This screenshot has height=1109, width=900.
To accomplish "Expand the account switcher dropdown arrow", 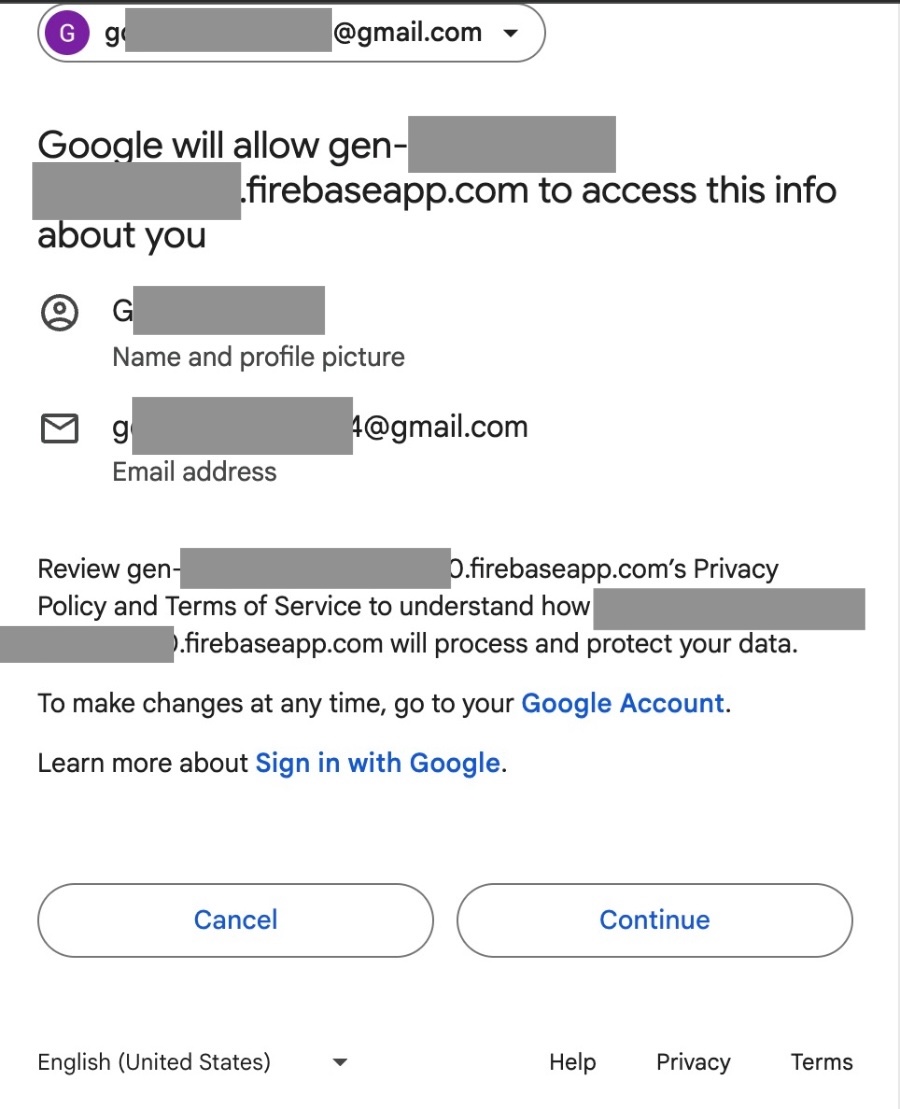I will (511, 32).
